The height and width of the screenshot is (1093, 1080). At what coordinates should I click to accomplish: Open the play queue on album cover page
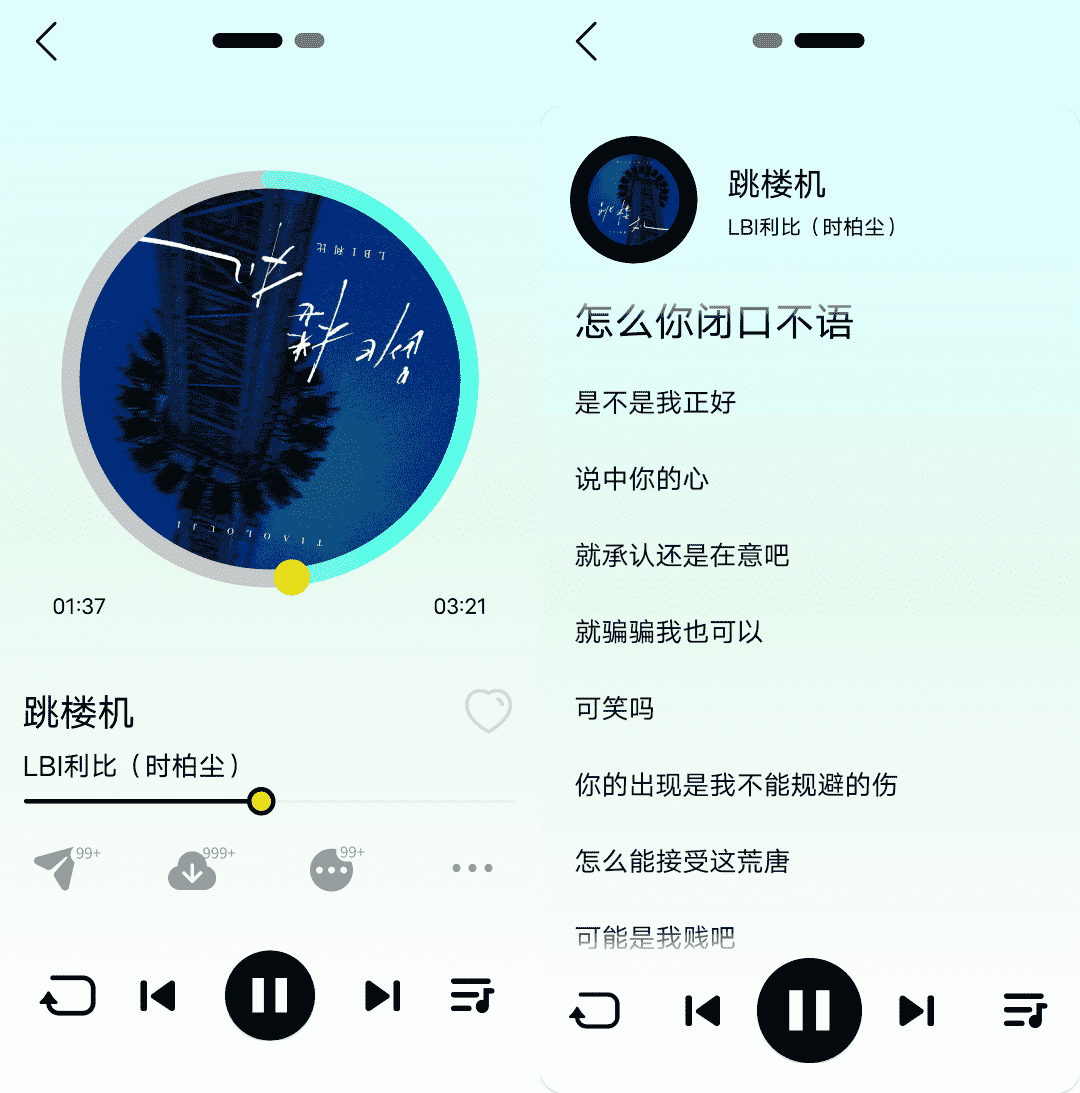(x=472, y=996)
